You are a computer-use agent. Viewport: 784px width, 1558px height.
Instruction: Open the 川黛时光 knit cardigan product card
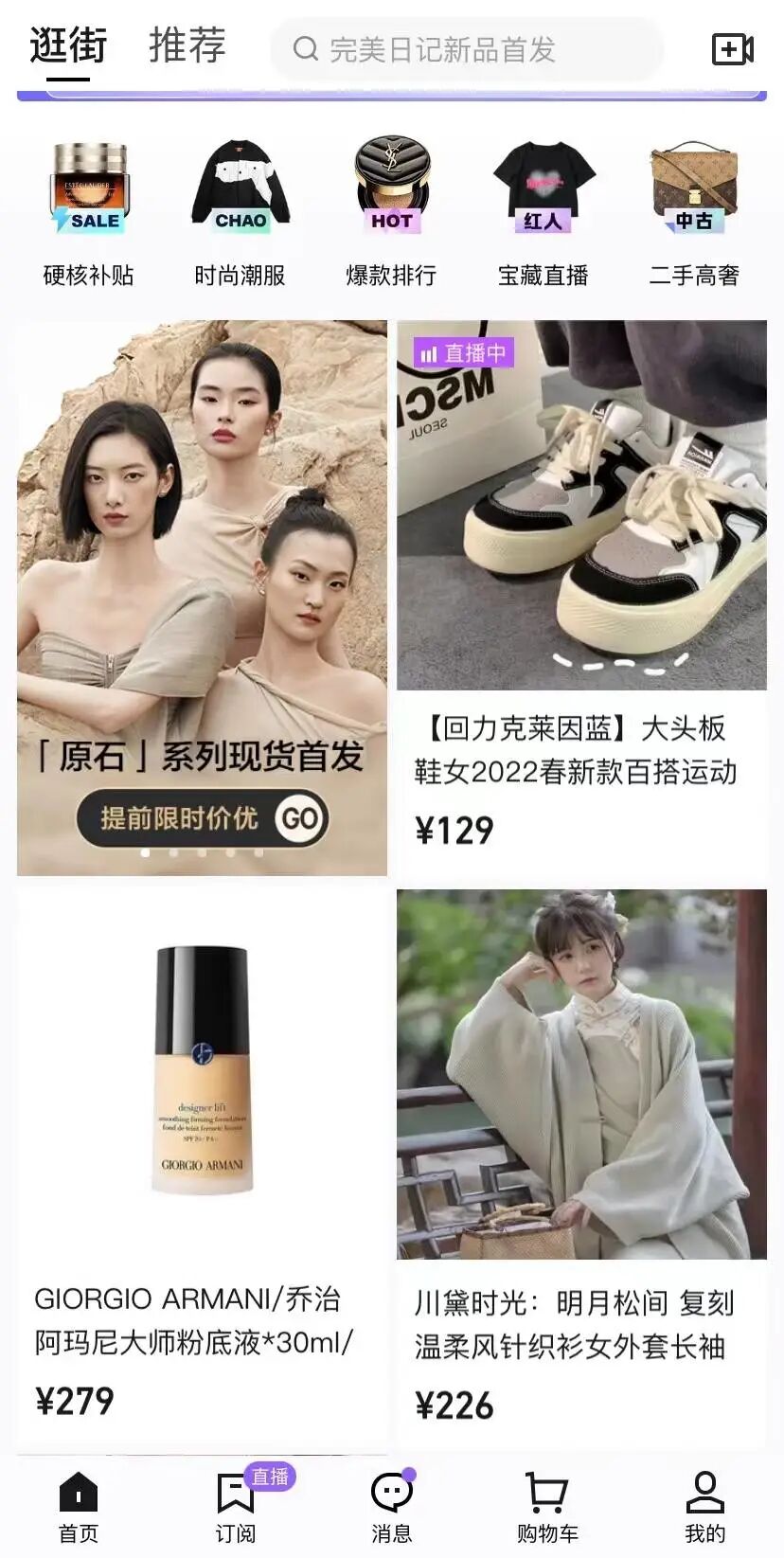pos(581,1165)
